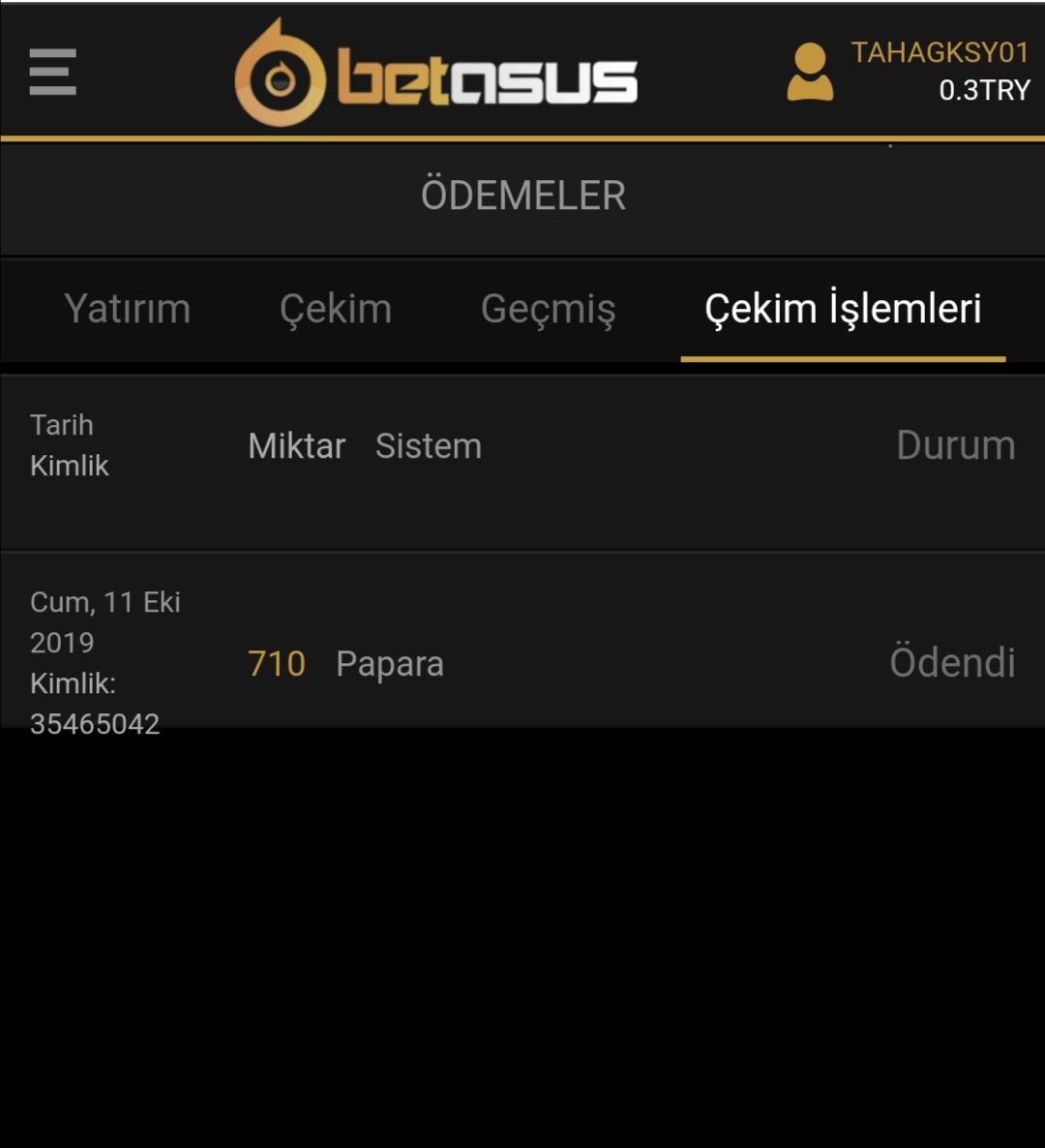This screenshot has height=1148, width=1045.
Task: Select the Çekim İşlemleri tab
Action: (843, 310)
